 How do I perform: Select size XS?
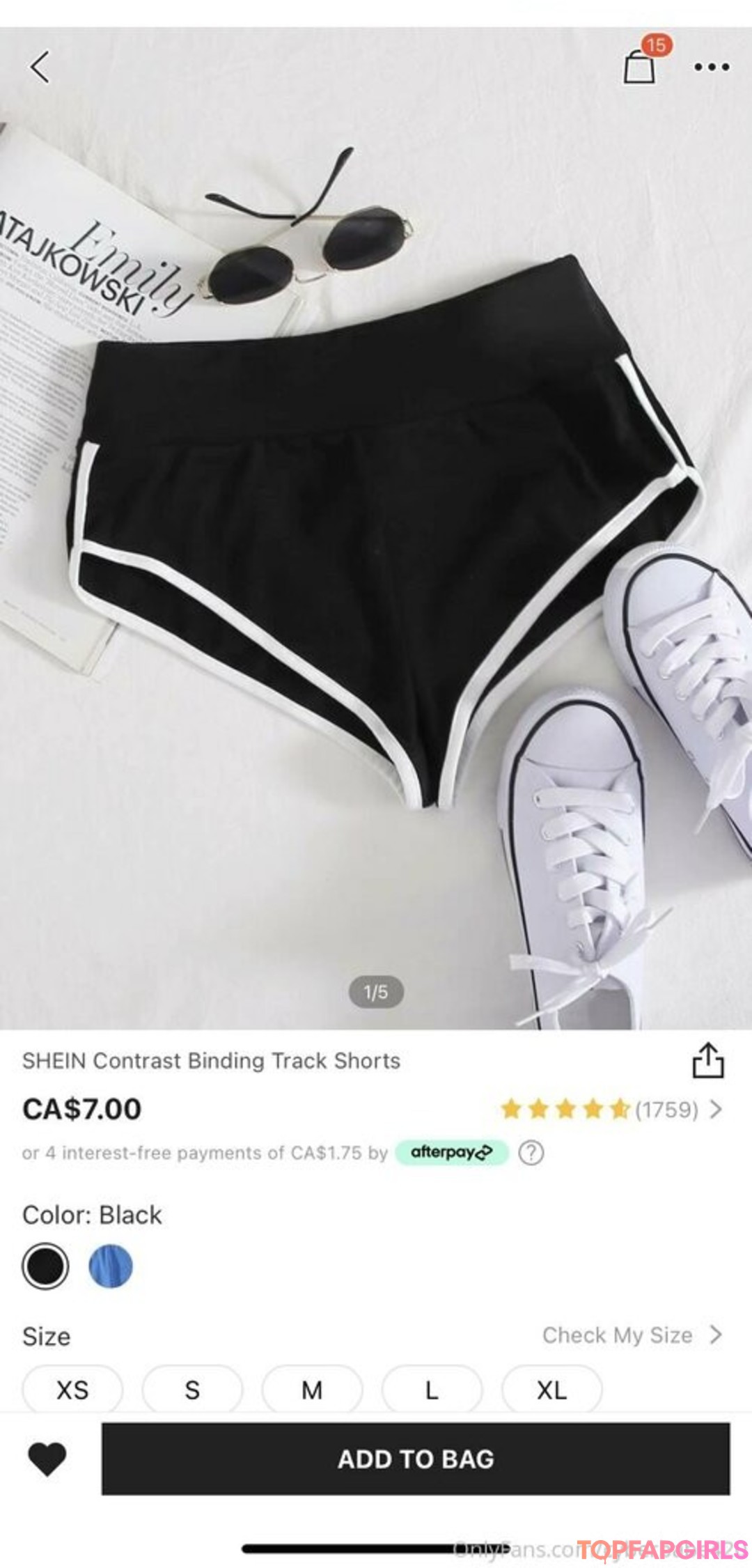tap(72, 1389)
